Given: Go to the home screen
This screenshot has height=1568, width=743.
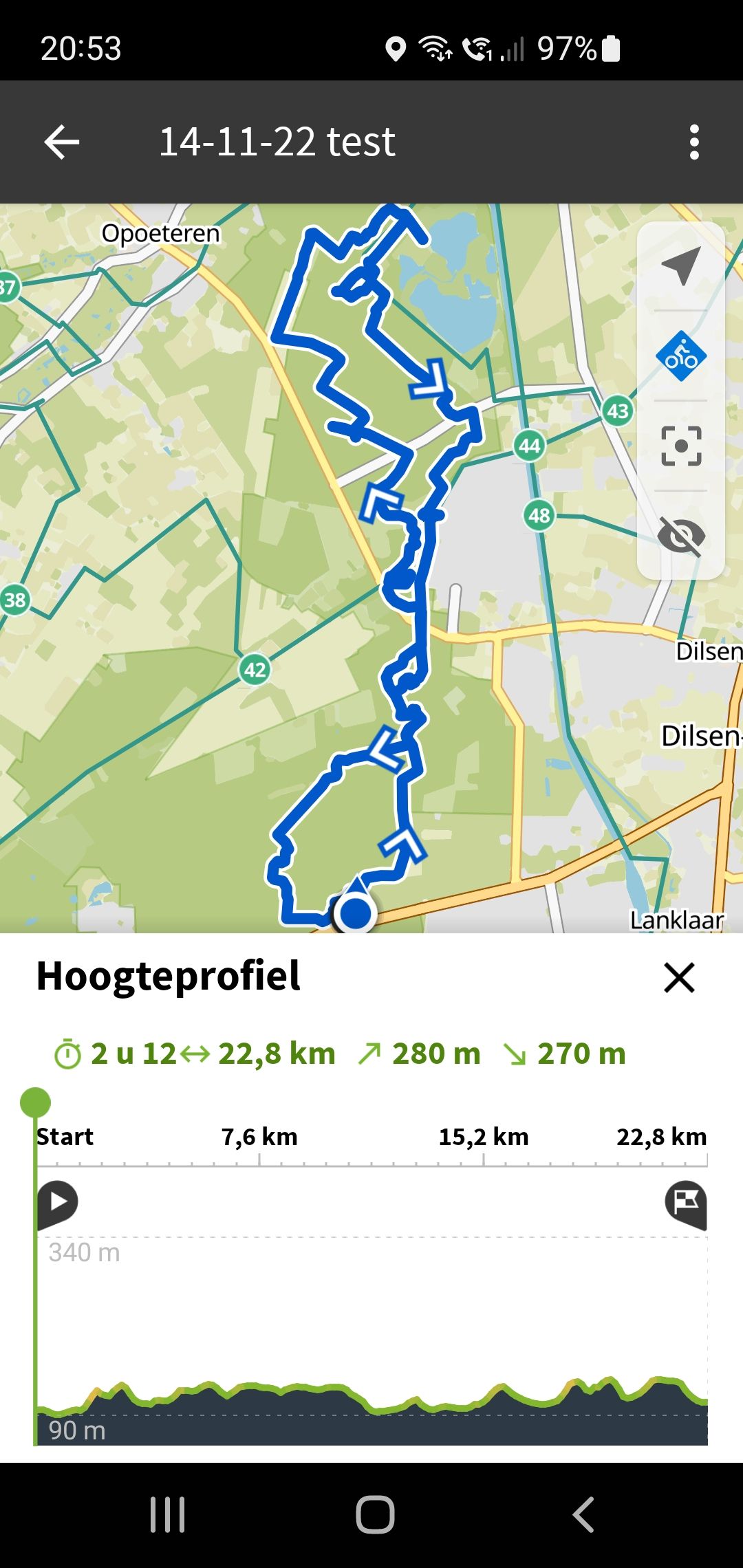Looking at the screenshot, I should coord(375,1514).
